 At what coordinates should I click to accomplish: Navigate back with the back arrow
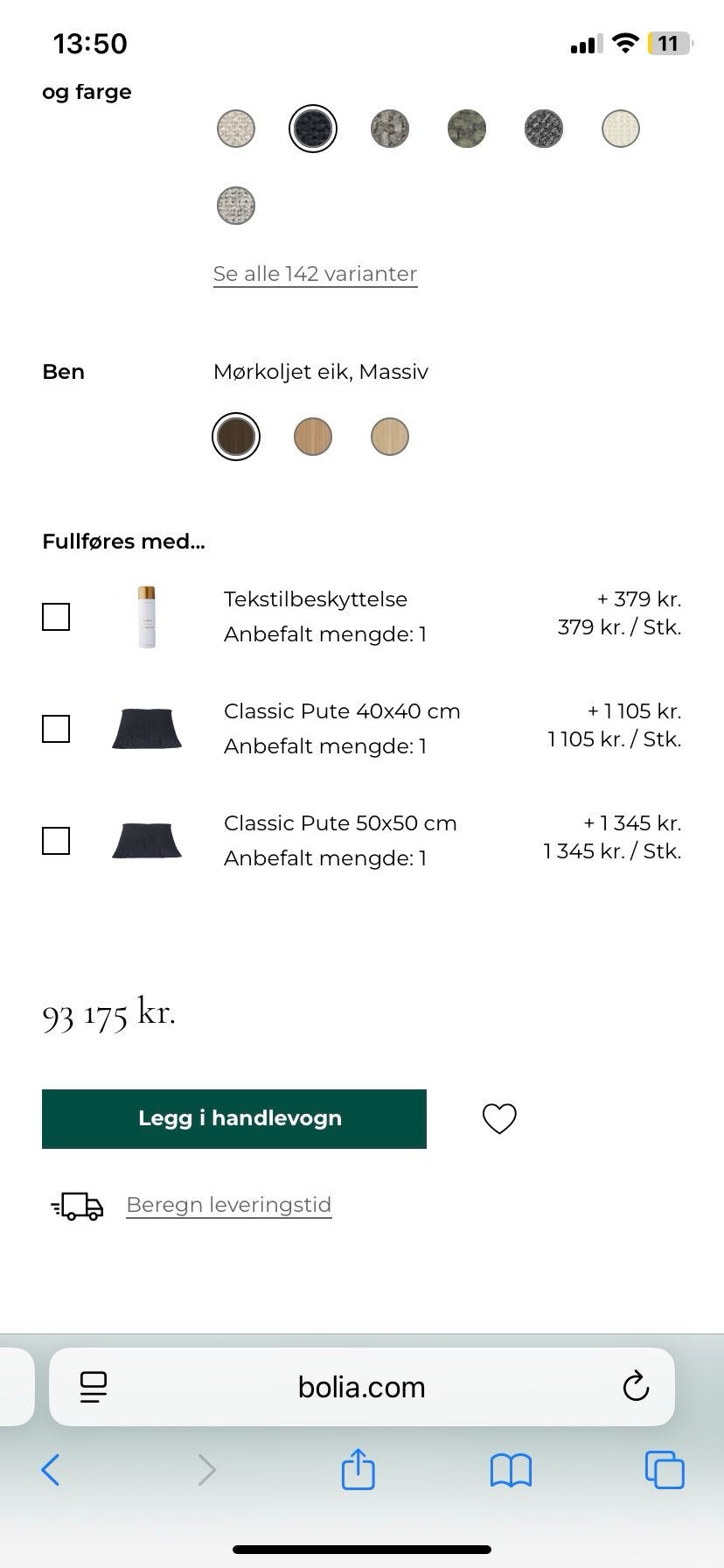50,1470
